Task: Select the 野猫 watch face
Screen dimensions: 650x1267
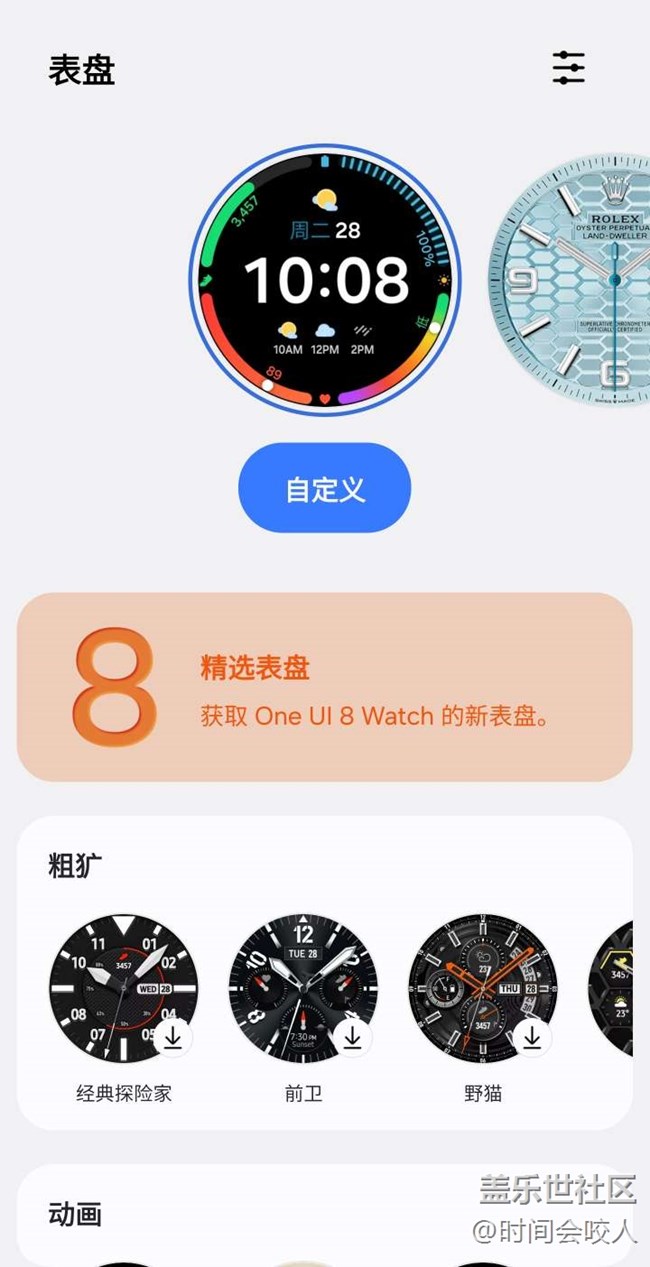Action: pos(483,987)
